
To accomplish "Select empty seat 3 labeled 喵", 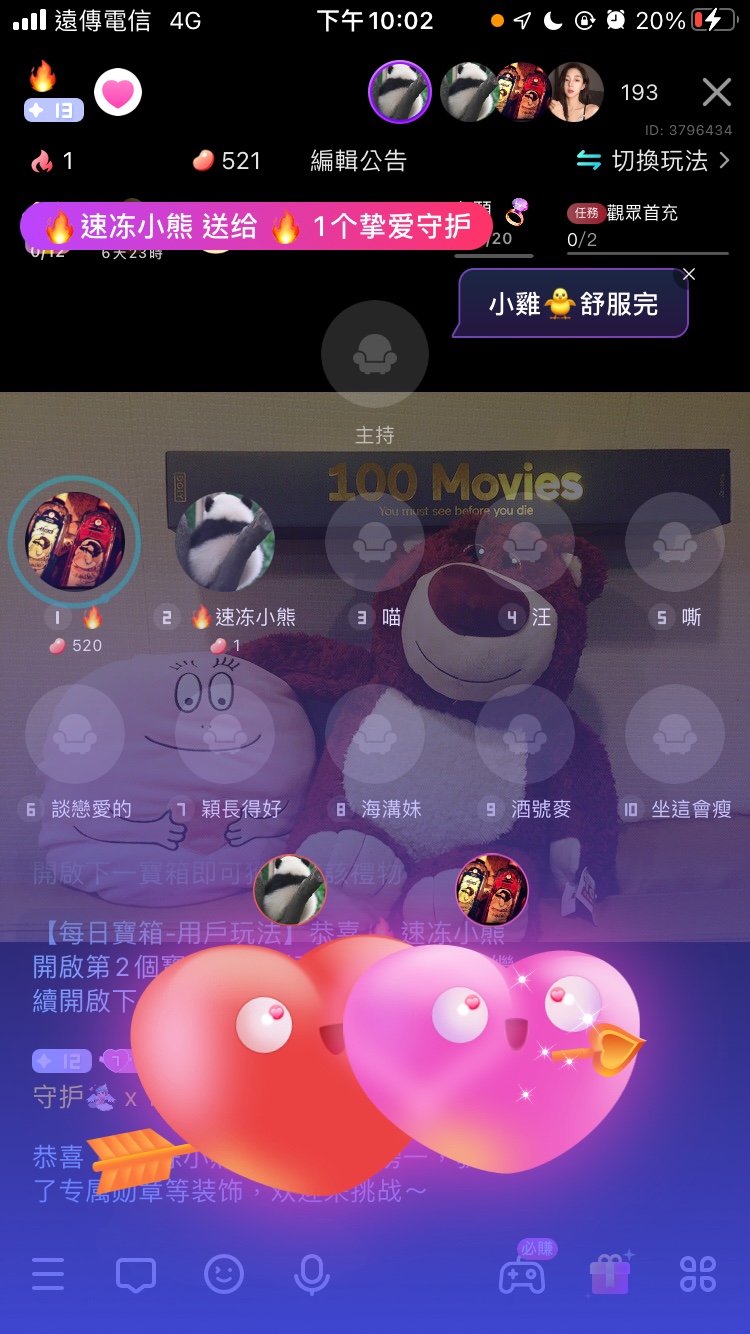I will click(375, 541).
